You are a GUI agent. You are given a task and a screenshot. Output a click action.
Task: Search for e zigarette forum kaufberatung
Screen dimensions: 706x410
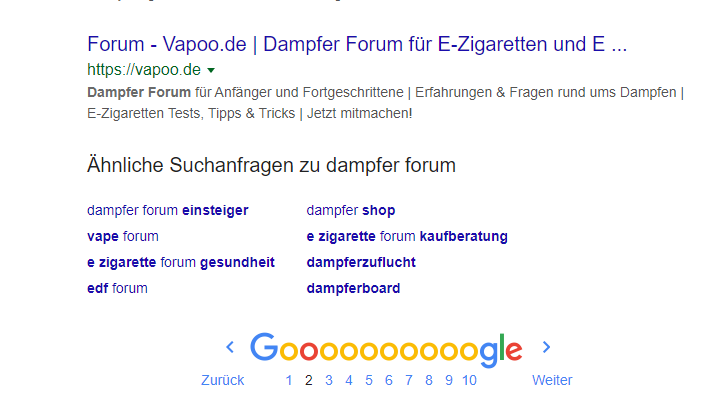[x=406, y=236]
